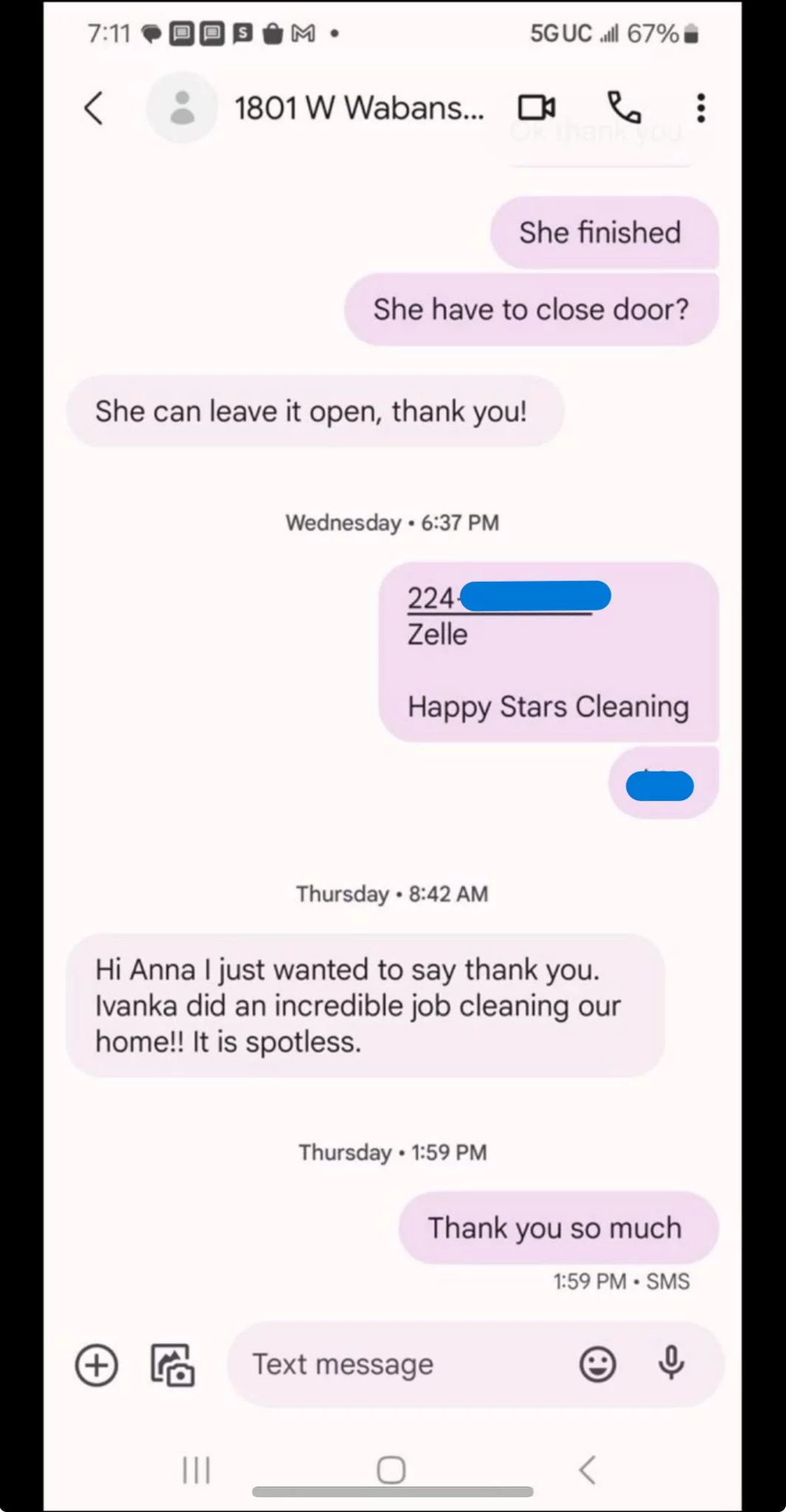Image resolution: width=786 pixels, height=1512 pixels.
Task: Record a voice message with the microphone
Action: pyautogui.click(x=671, y=1364)
